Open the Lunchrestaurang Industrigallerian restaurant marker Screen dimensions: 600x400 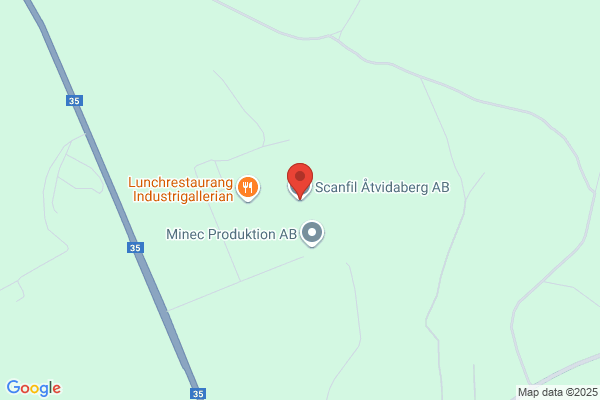tap(248, 188)
